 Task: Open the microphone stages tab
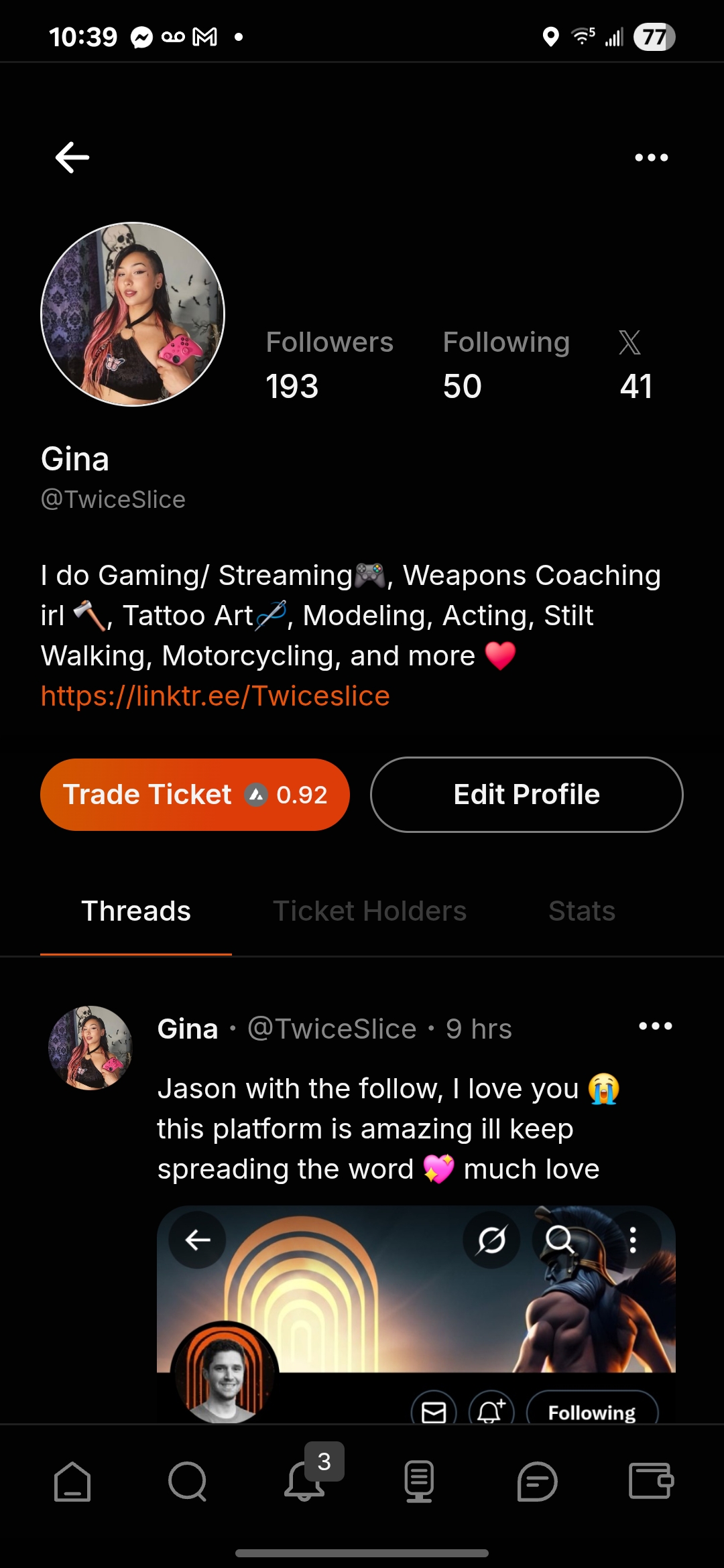point(419,1481)
